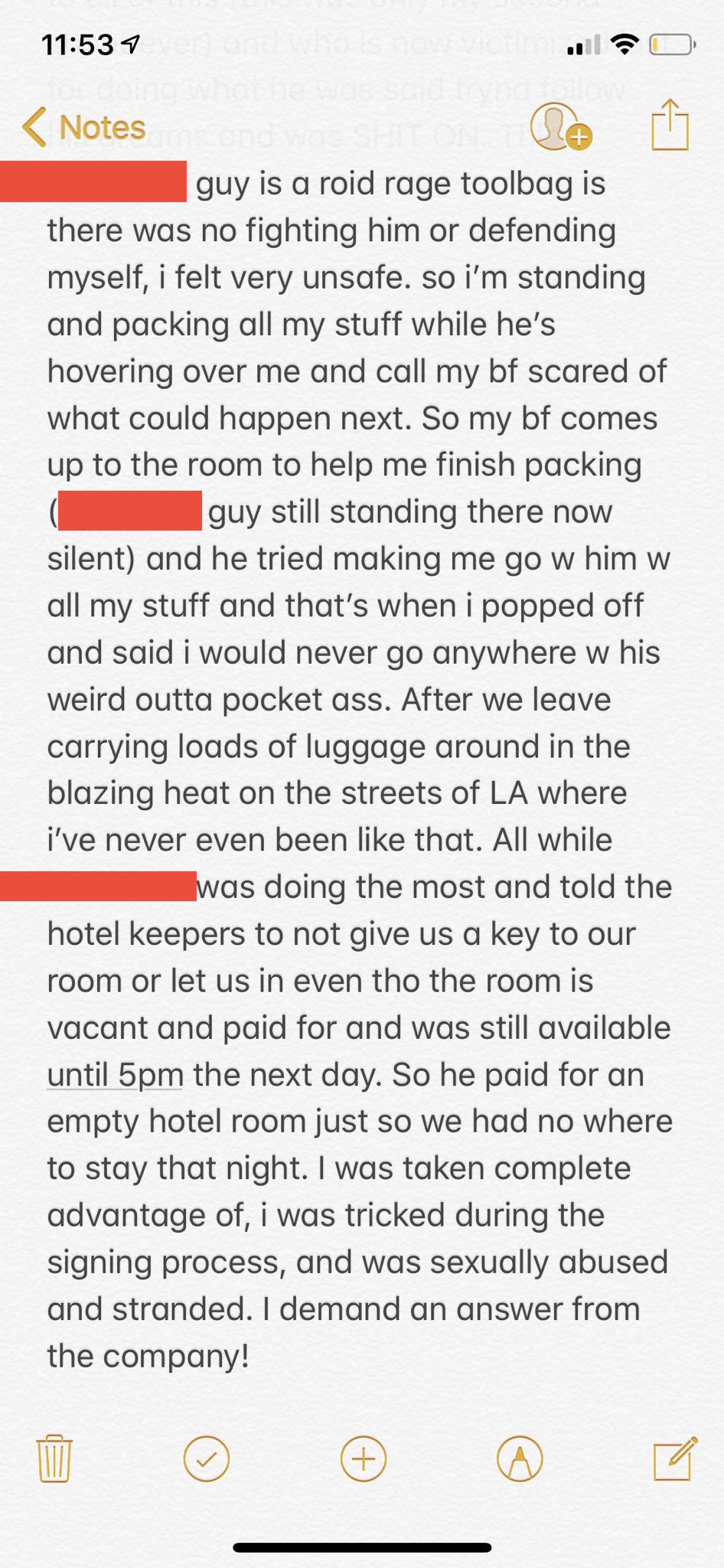Open the markup drawing tool

point(520,1459)
